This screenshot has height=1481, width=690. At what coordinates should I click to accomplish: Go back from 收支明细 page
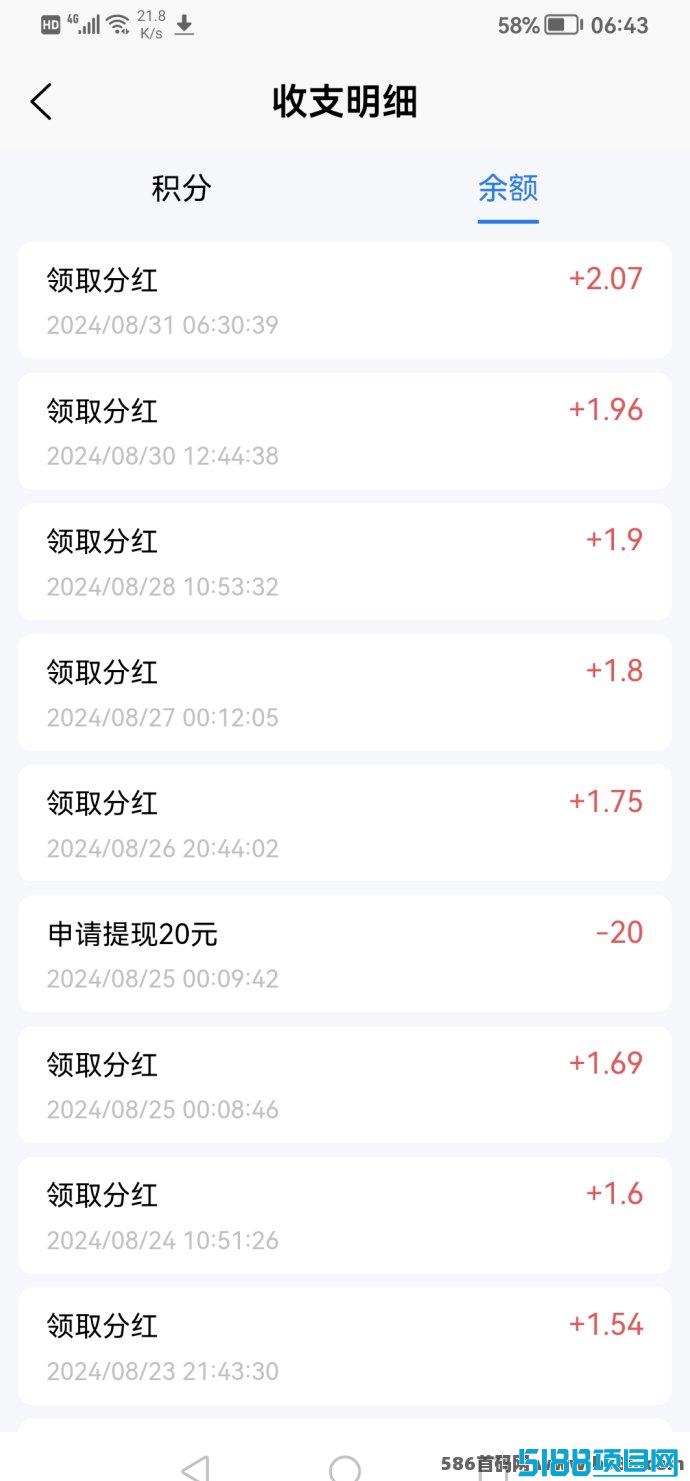[x=41, y=102]
